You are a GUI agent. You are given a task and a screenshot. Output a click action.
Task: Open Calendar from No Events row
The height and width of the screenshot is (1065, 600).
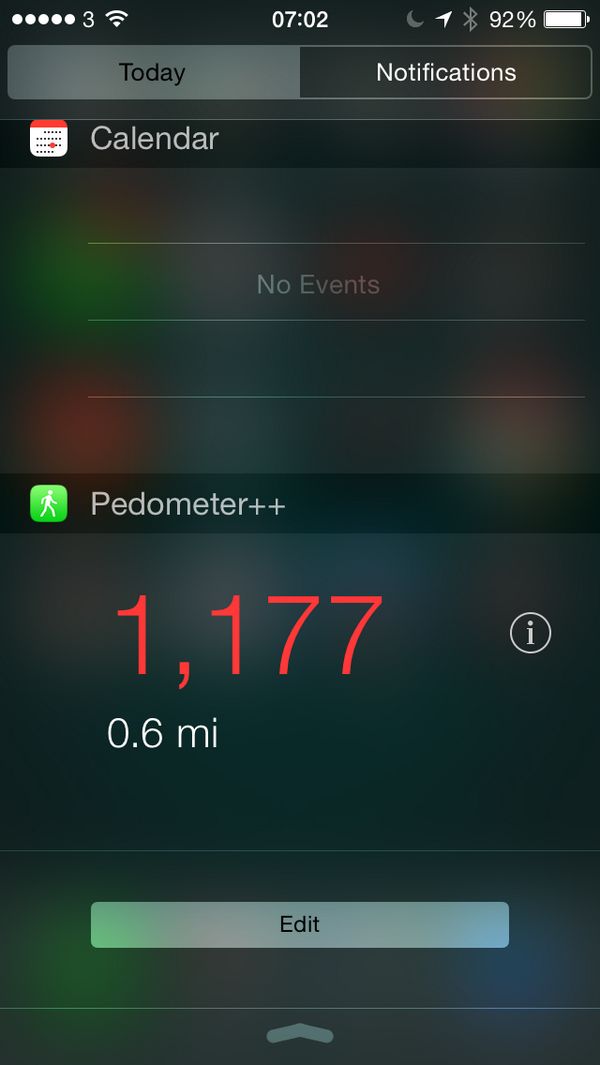click(318, 284)
